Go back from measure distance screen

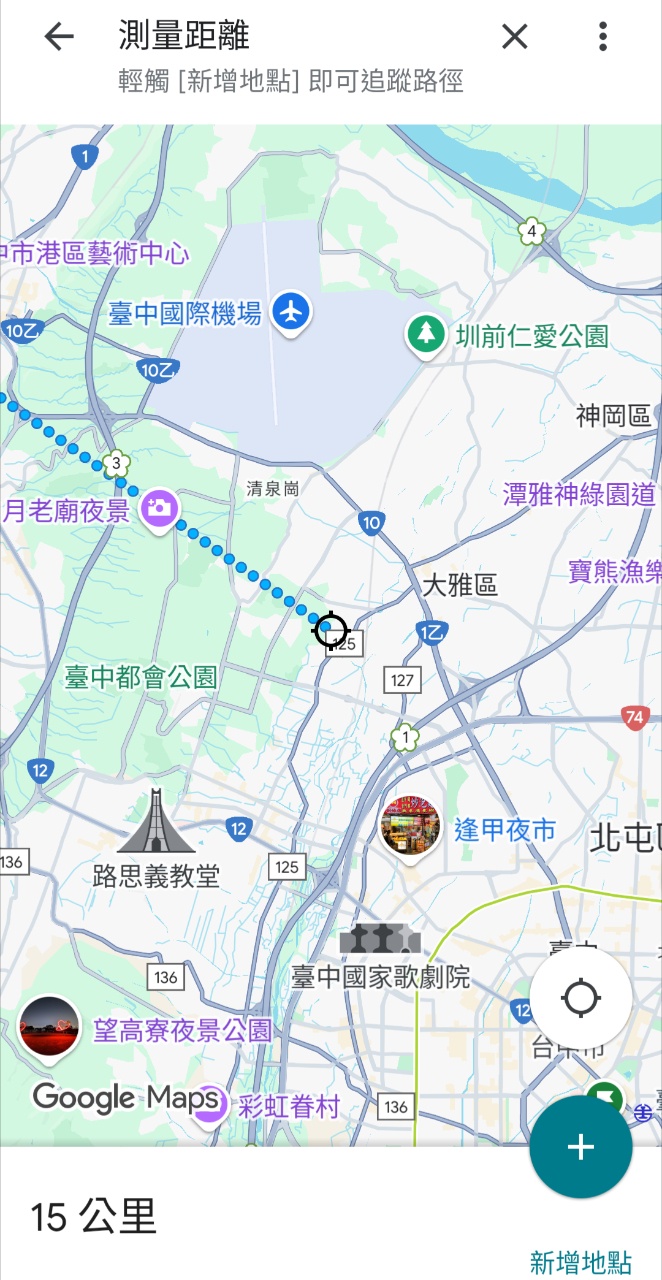[x=59, y=37]
